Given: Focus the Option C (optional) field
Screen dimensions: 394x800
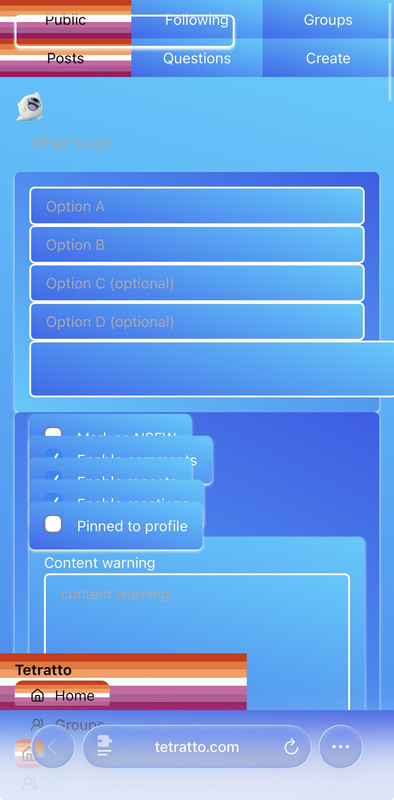Looking at the screenshot, I should pos(197,283).
